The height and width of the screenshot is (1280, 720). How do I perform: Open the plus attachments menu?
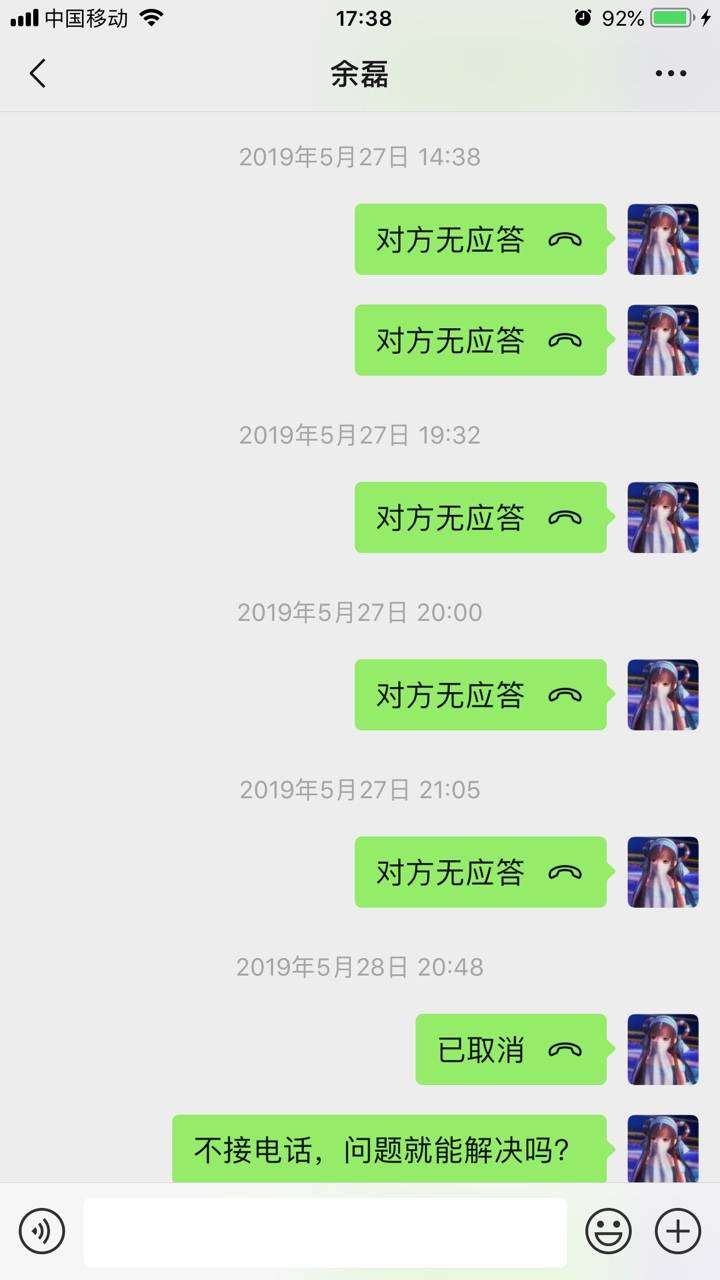pos(677,1231)
